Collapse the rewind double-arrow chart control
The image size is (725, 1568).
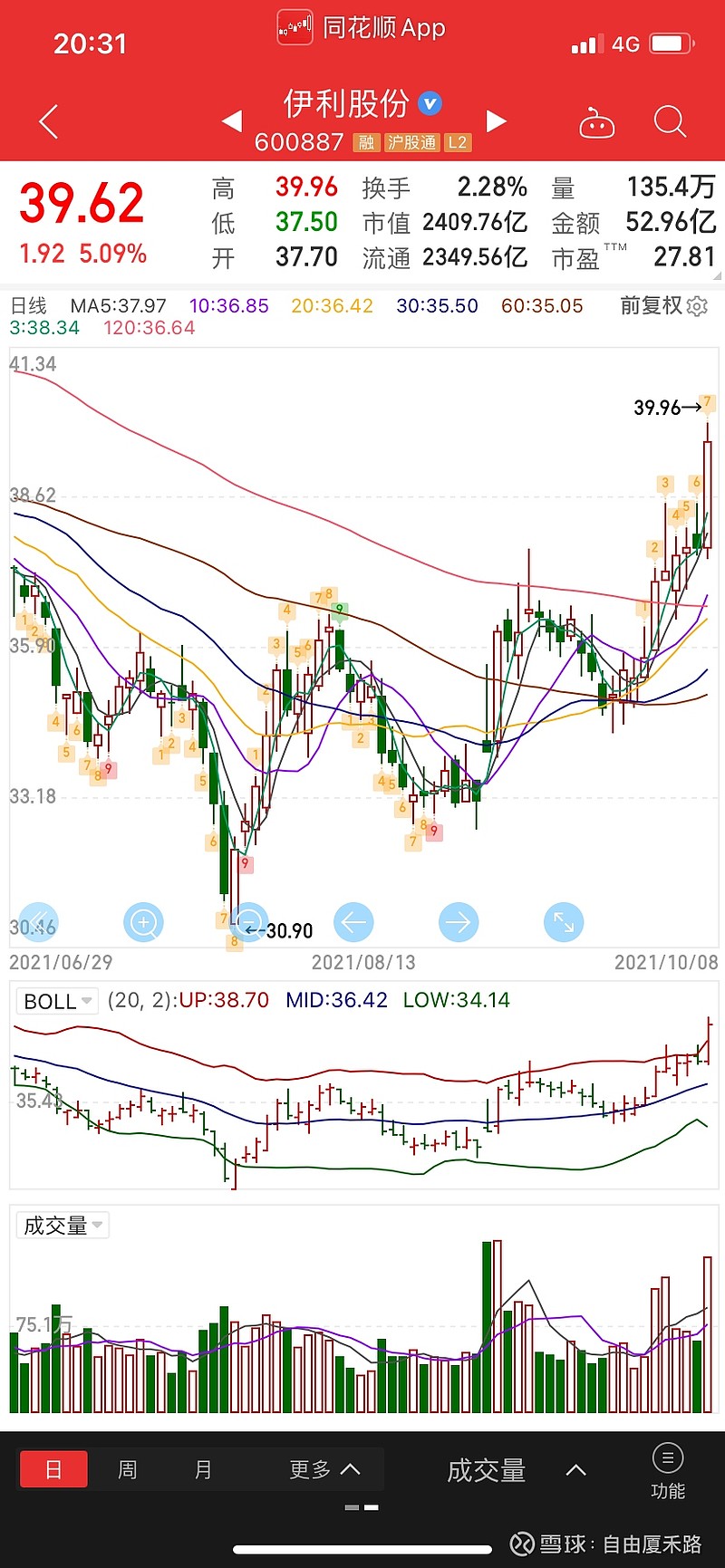click(38, 923)
